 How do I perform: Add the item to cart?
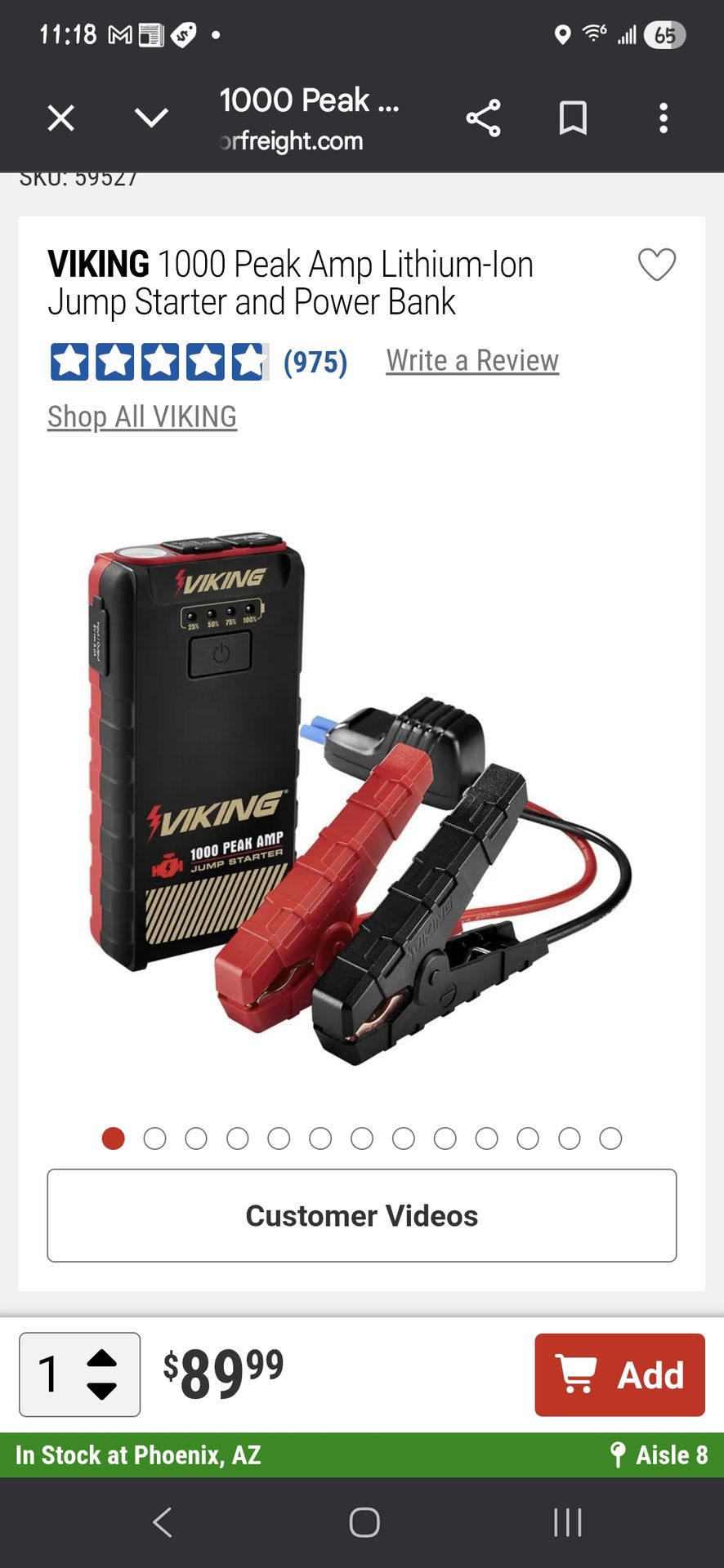619,1374
